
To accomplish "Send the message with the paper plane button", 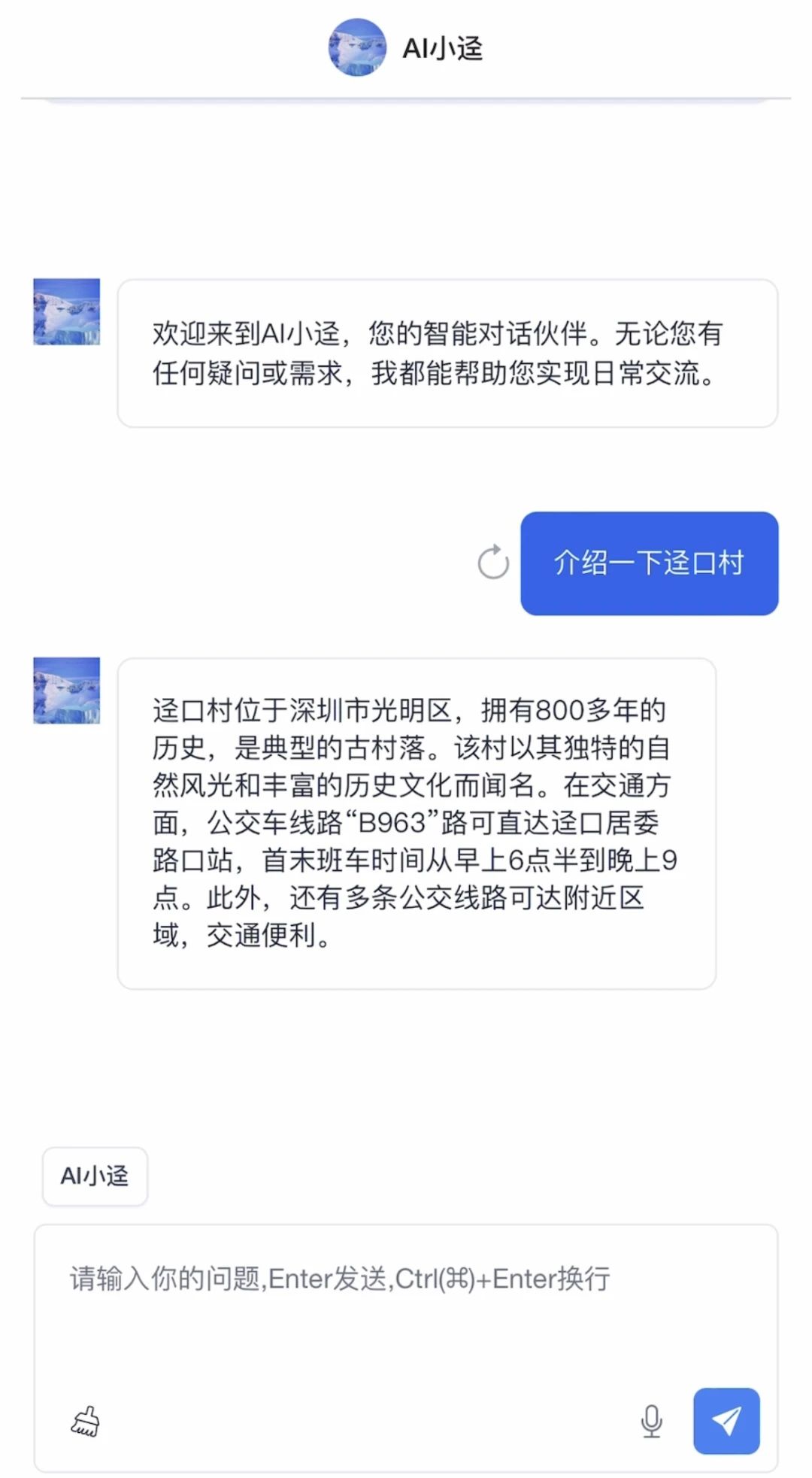I will coord(726,1421).
